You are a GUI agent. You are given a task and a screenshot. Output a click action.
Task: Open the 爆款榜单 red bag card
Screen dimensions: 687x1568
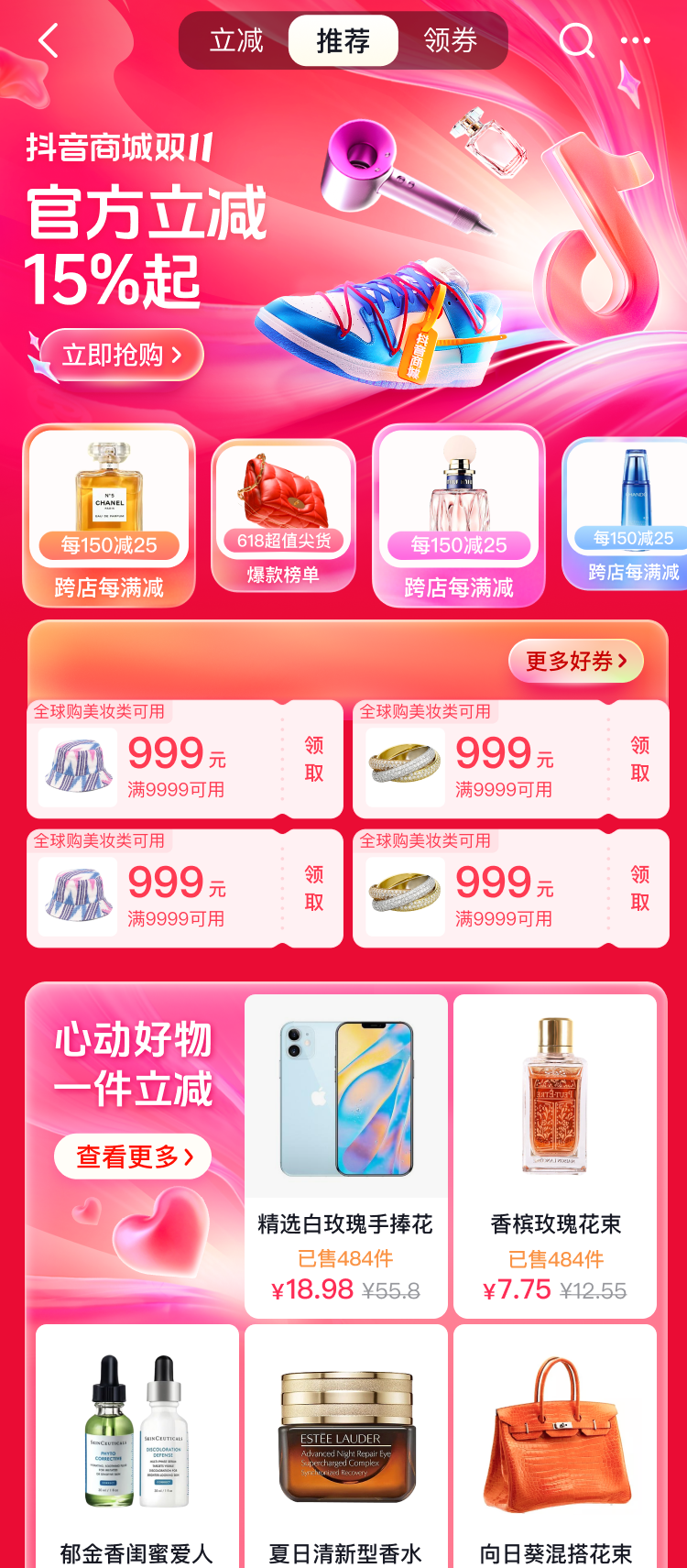coord(283,515)
